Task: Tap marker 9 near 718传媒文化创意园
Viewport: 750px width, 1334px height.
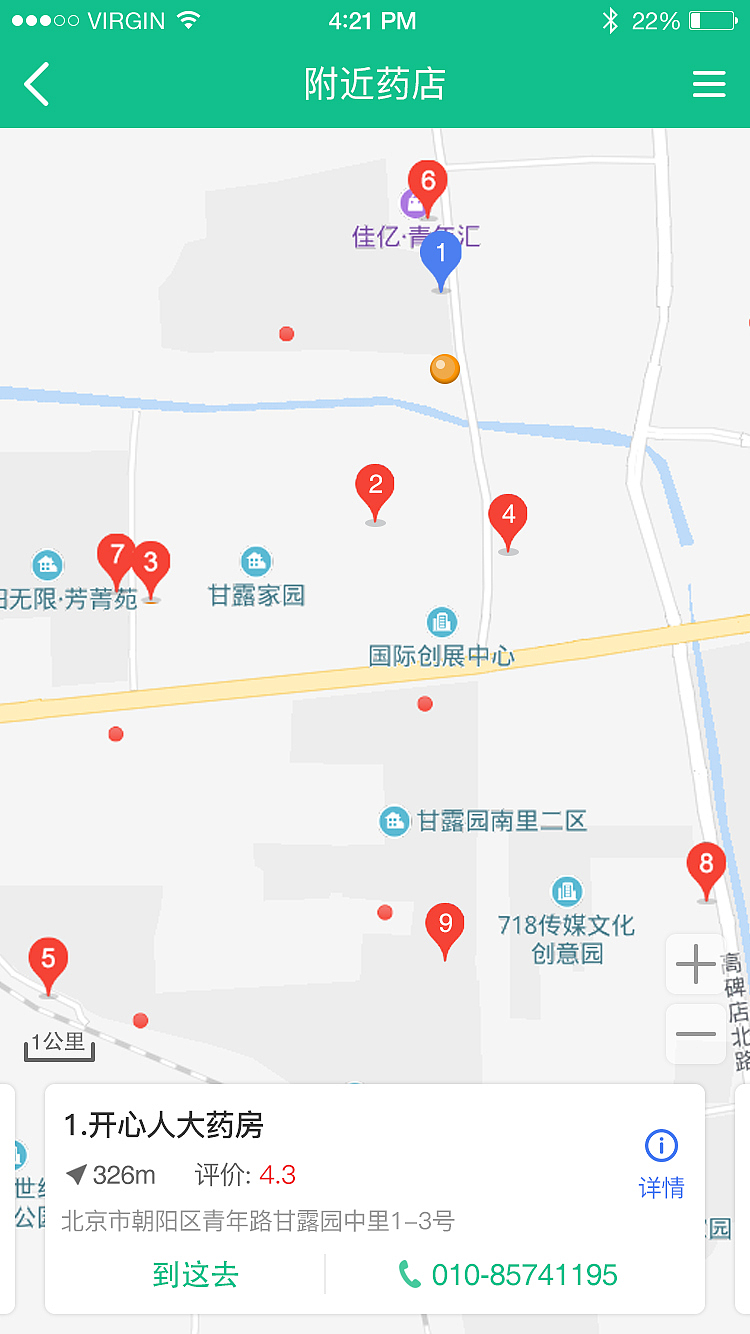Action: pyautogui.click(x=445, y=925)
